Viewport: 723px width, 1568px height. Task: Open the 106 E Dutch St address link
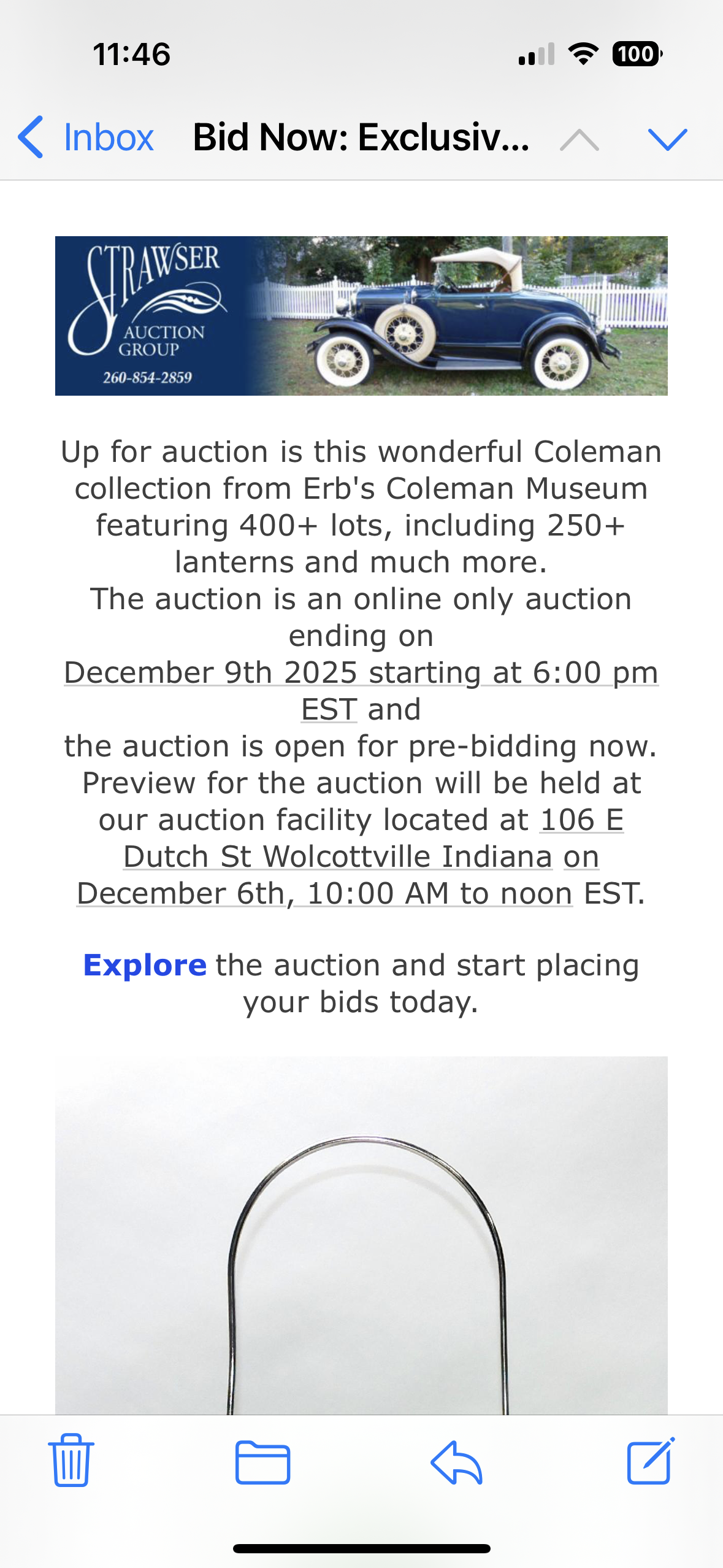[x=362, y=838]
